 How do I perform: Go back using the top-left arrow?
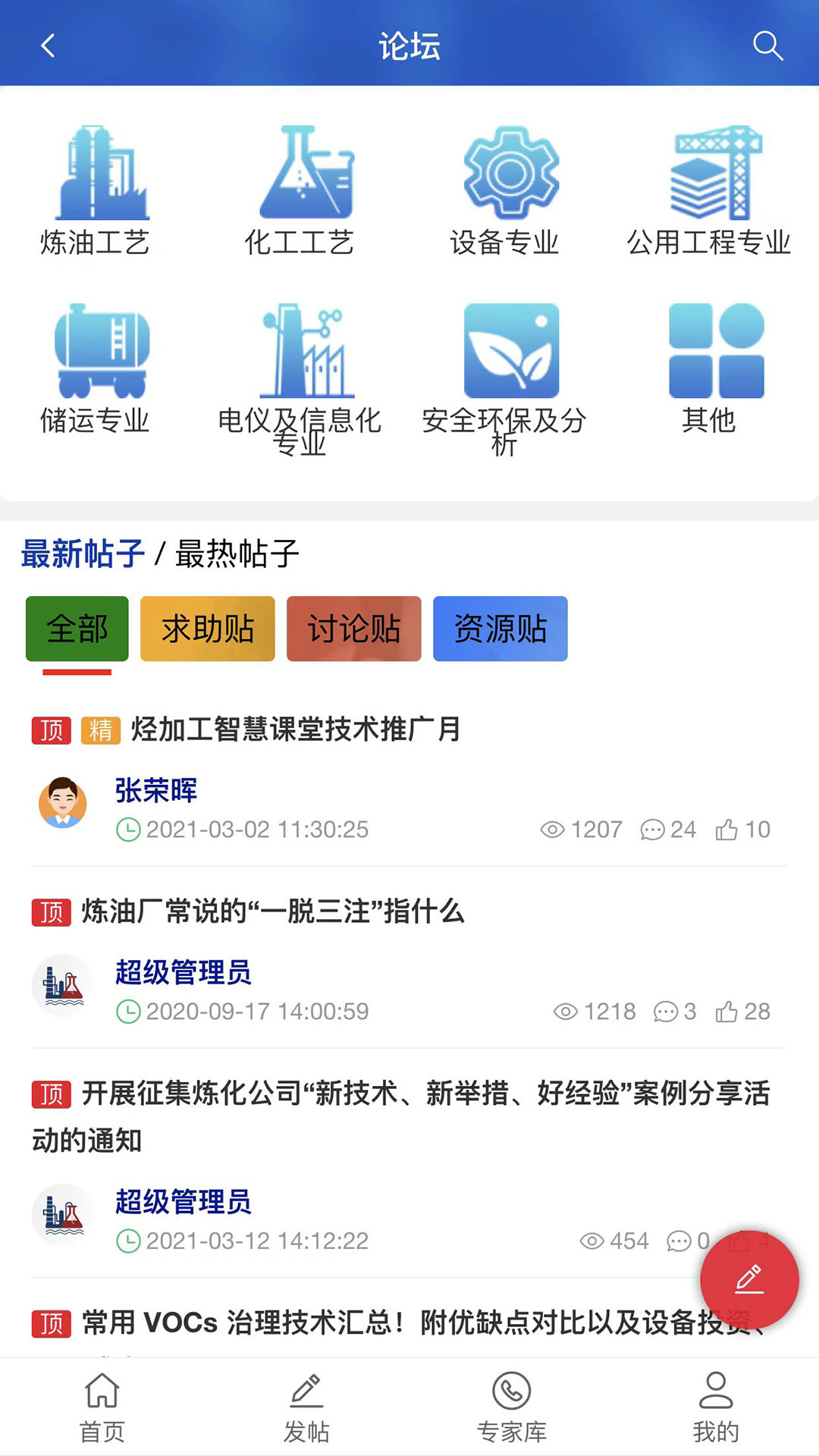click(48, 45)
